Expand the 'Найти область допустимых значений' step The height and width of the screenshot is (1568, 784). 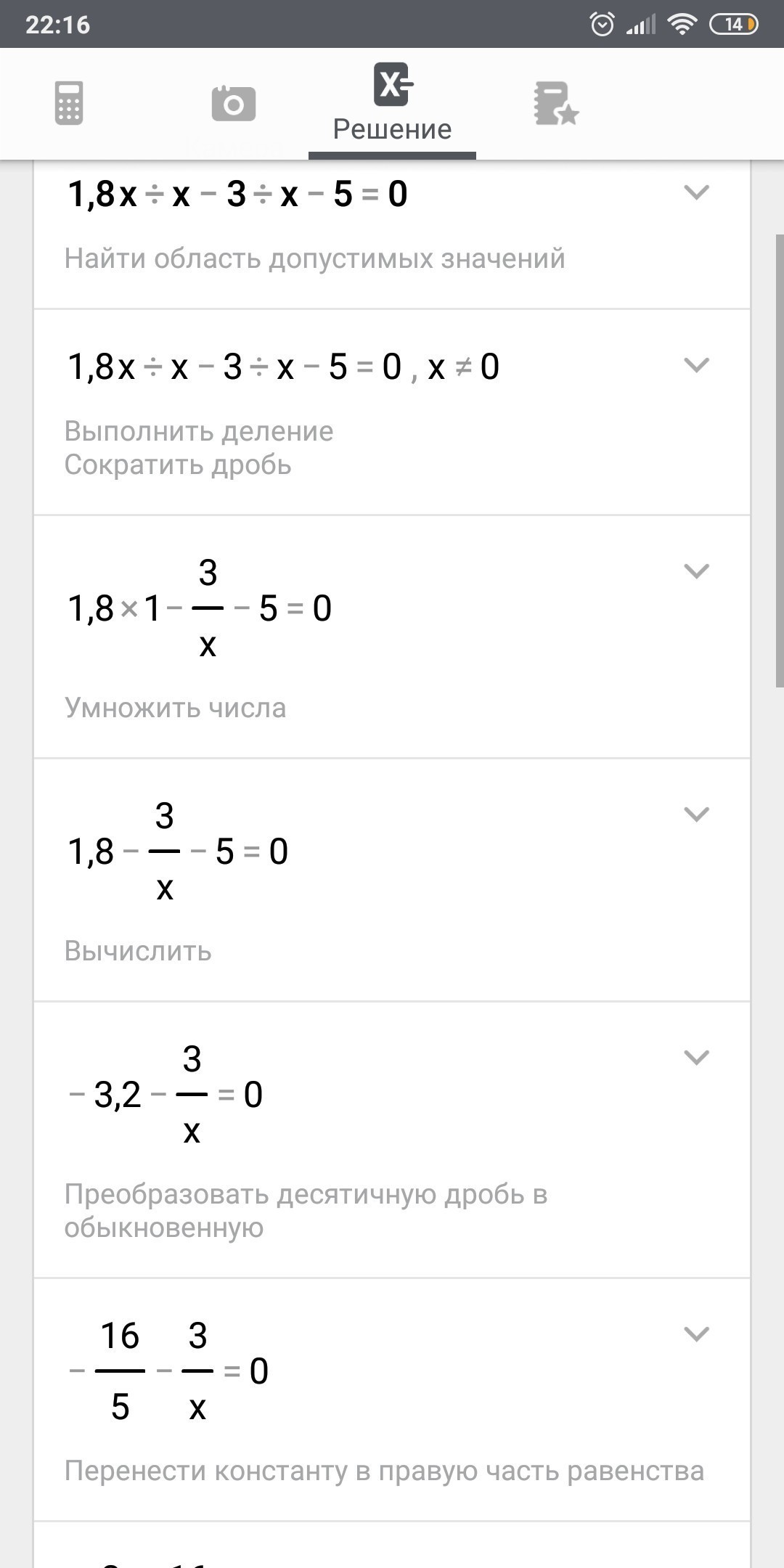pos(696,192)
